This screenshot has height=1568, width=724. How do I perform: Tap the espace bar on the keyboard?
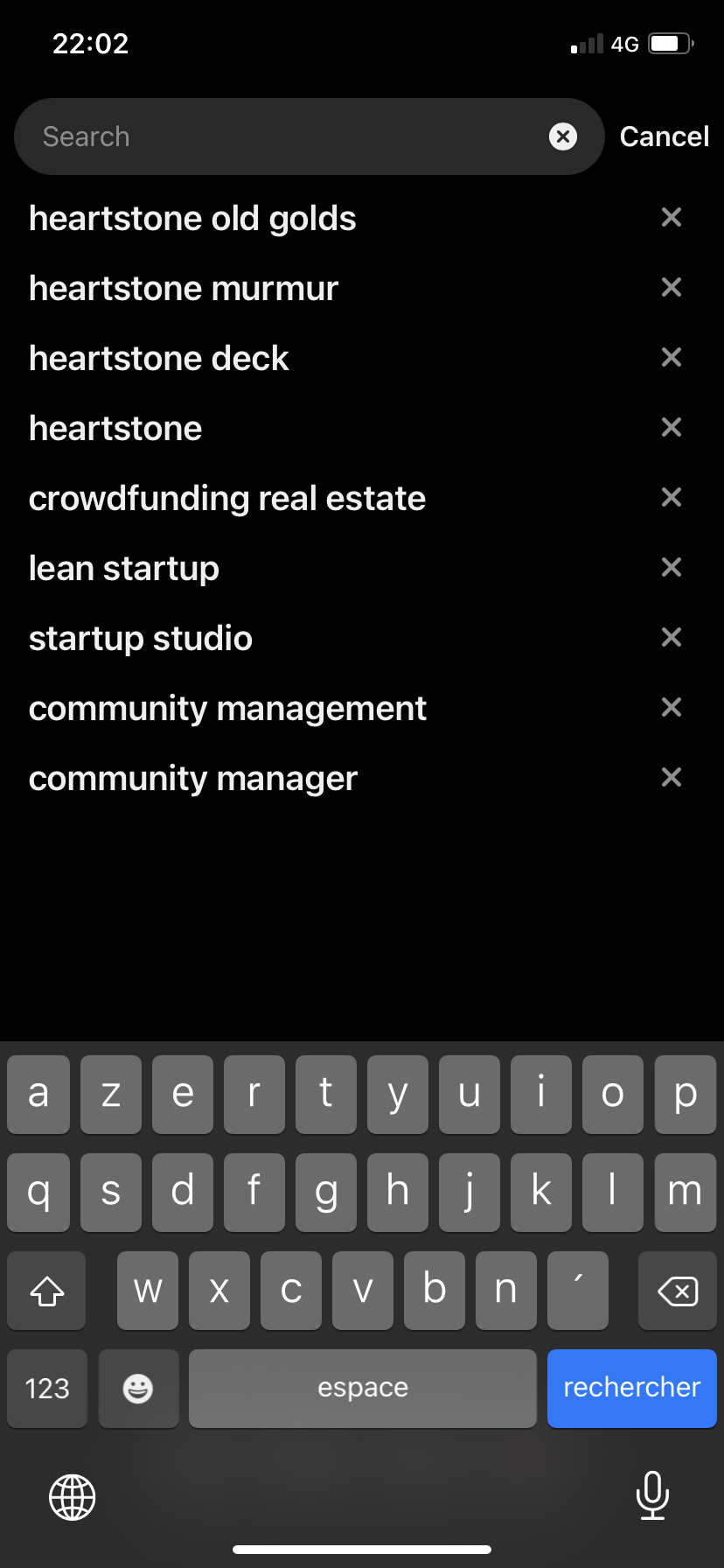[x=362, y=1388]
